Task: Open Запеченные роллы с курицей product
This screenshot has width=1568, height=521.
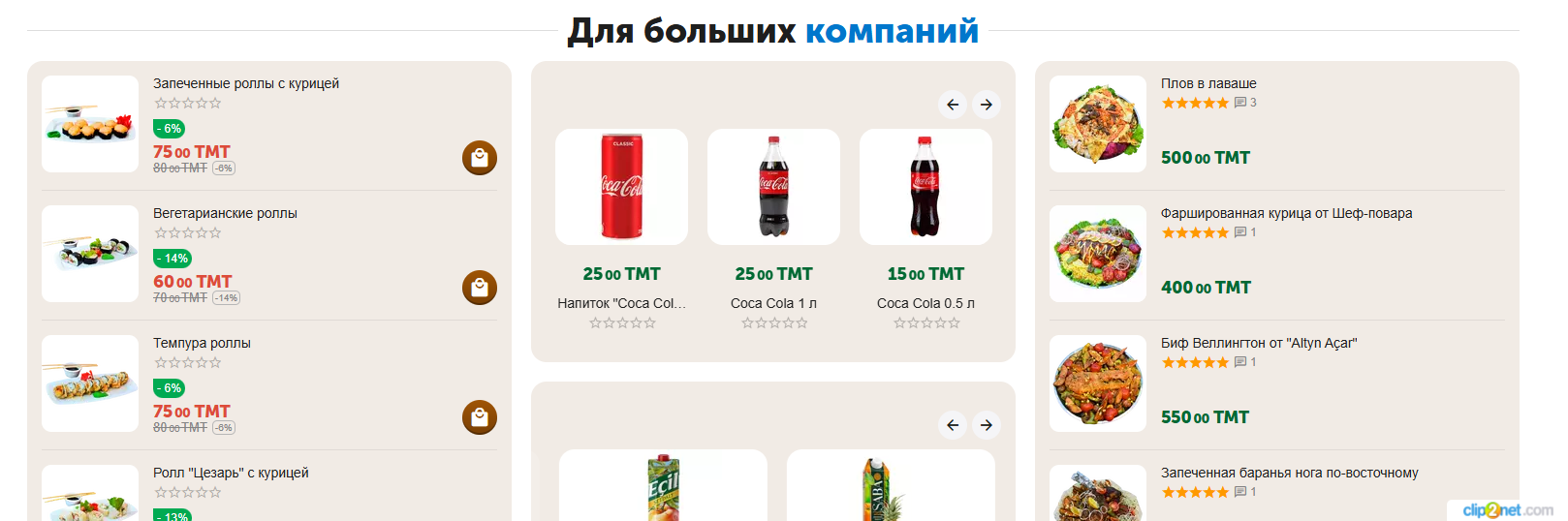Action: click(x=246, y=84)
